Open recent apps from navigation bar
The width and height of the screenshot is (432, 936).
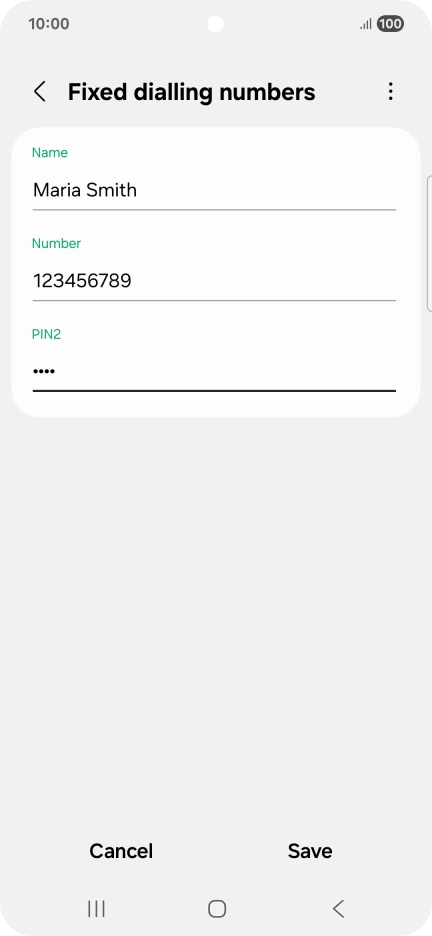[x=96, y=909]
